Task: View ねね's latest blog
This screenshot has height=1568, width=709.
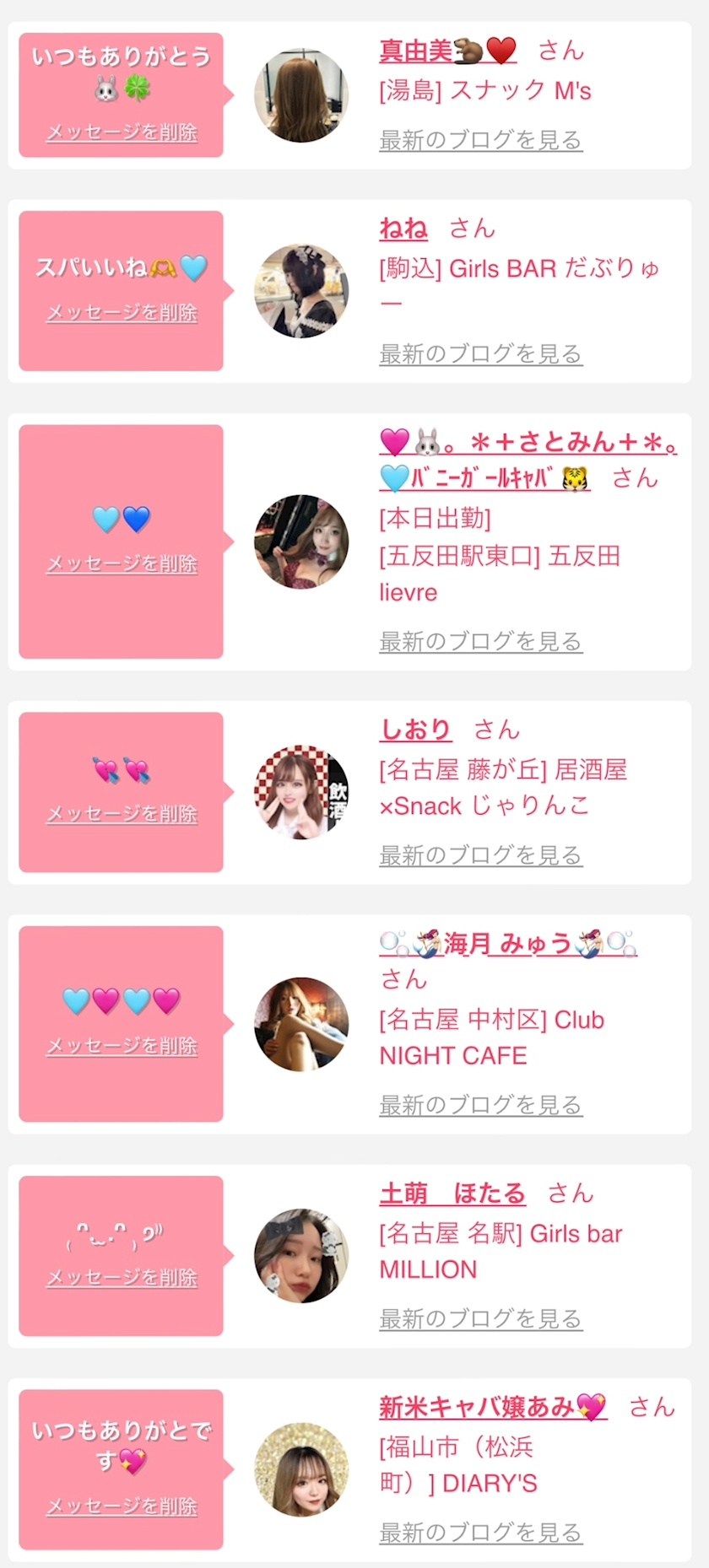Action: pyautogui.click(x=480, y=354)
